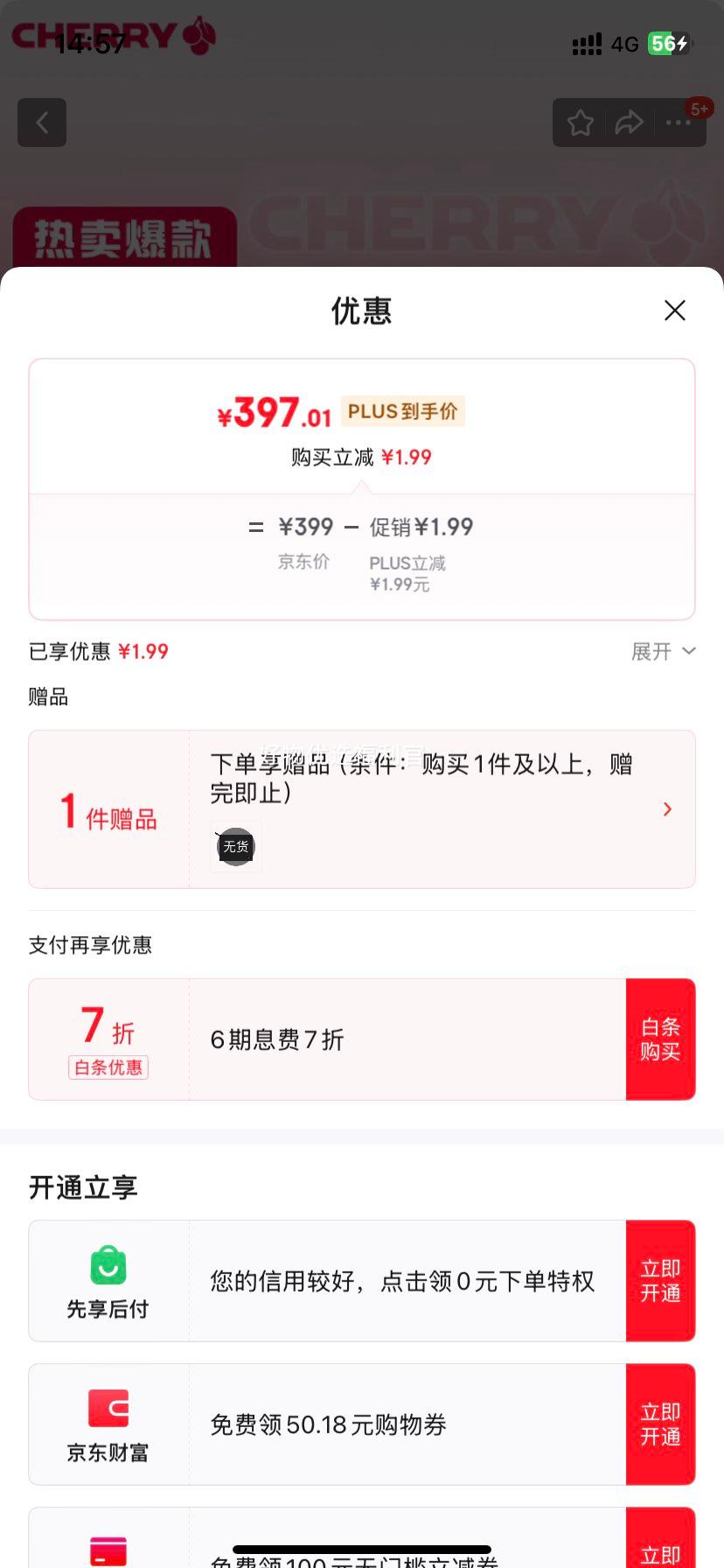
Task: Open gift details via the right chevron
Action: pos(667,809)
